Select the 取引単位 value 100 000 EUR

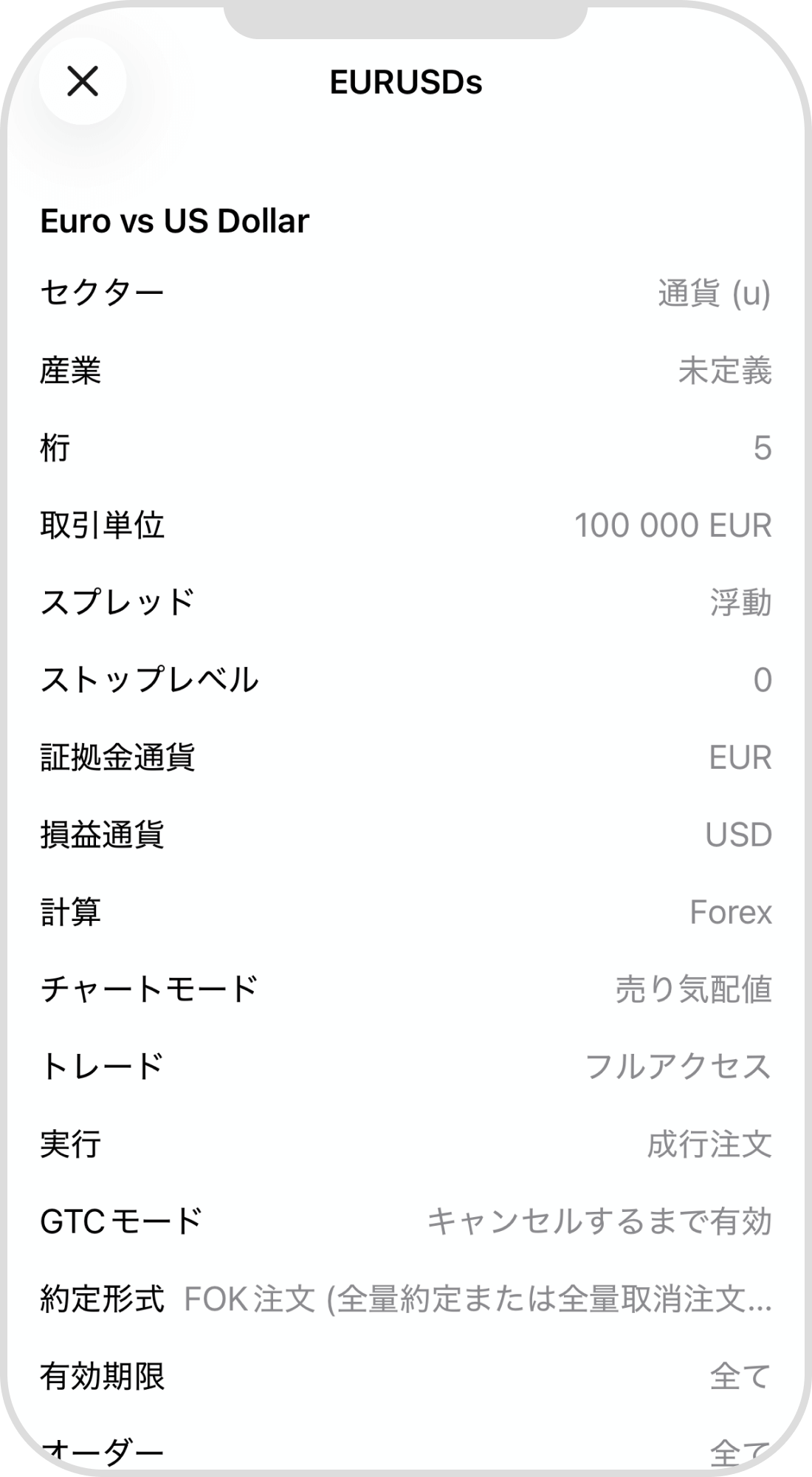[674, 524]
